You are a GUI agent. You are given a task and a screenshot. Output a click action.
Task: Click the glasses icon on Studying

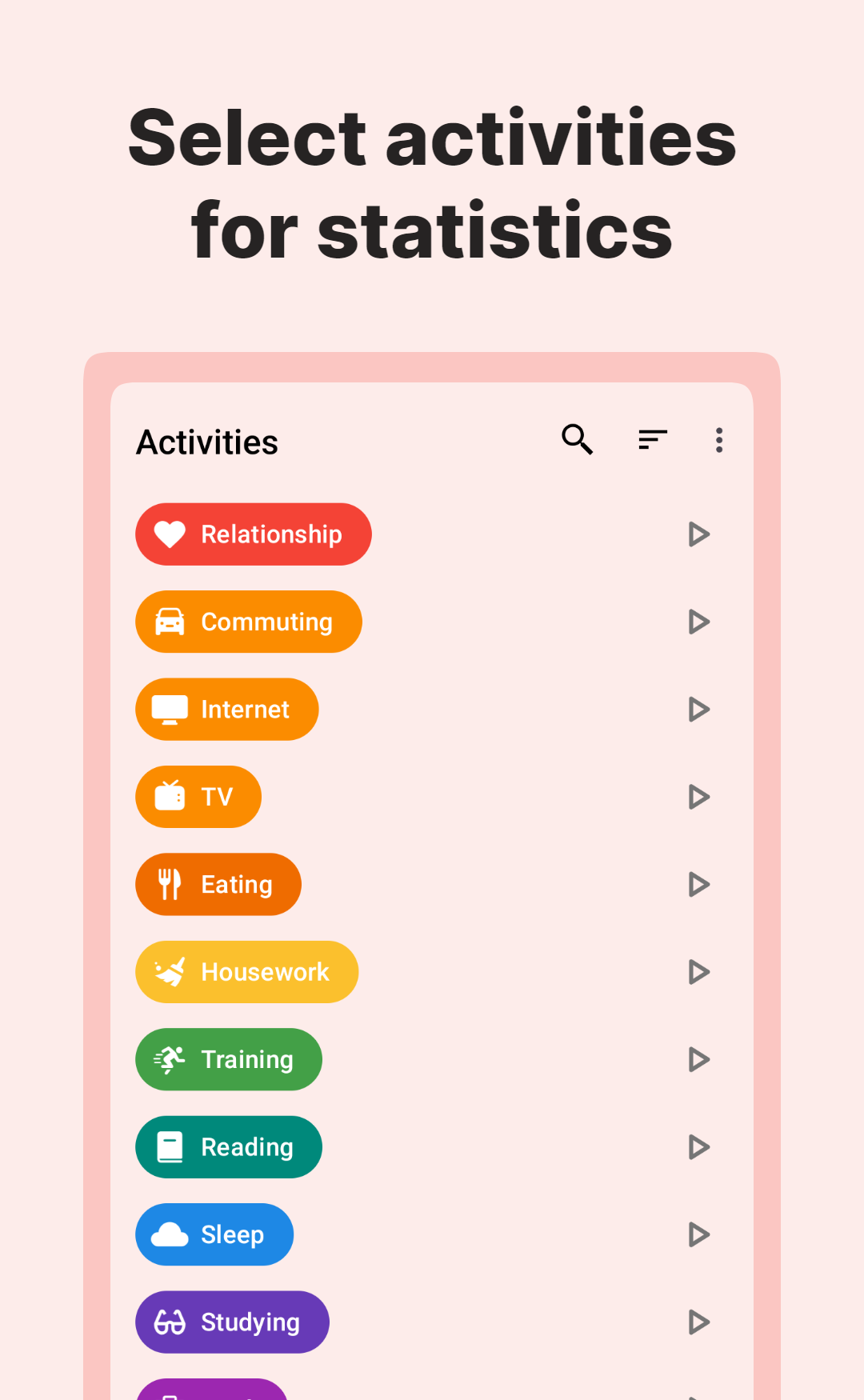pos(170,1322)
